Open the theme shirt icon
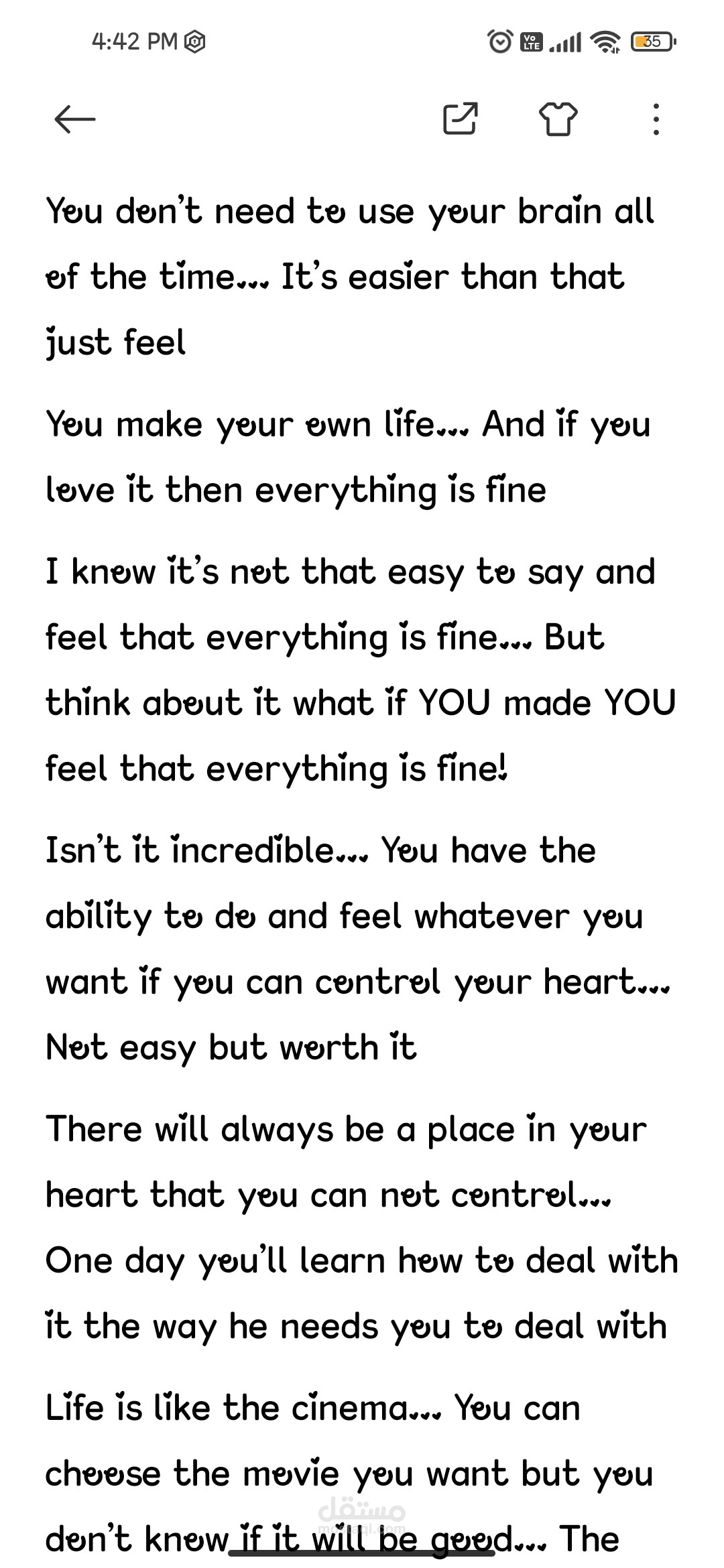Screen dimensions: 724x1568 (x=558, y=119)
